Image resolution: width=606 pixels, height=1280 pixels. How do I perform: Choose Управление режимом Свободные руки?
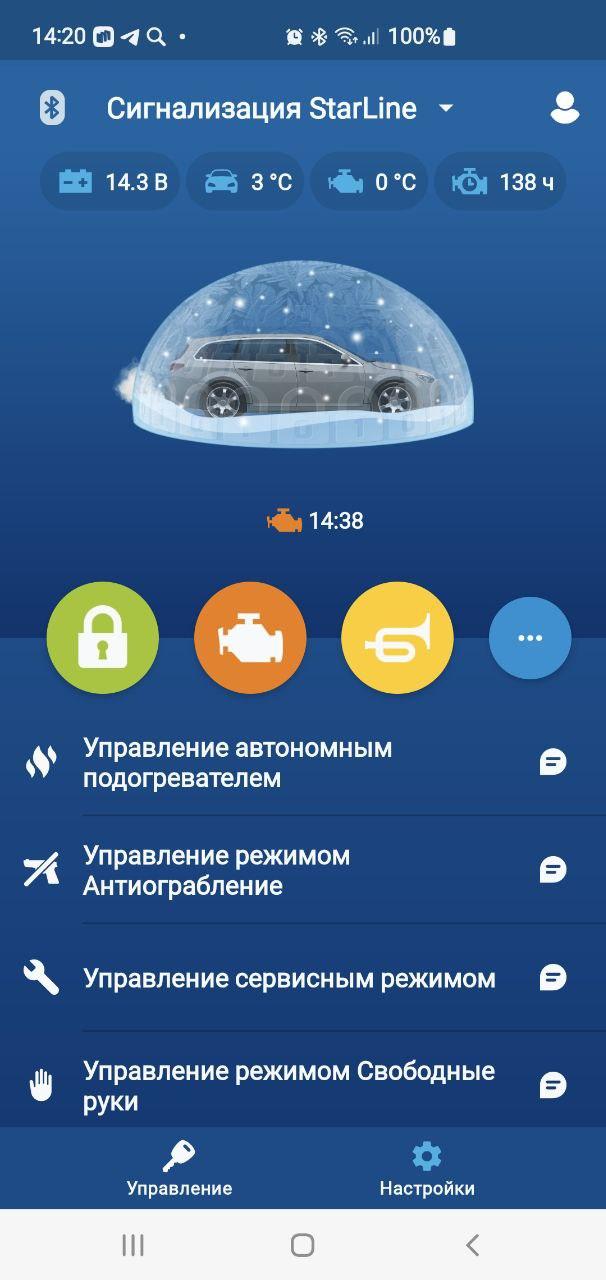click(289, 1086)
